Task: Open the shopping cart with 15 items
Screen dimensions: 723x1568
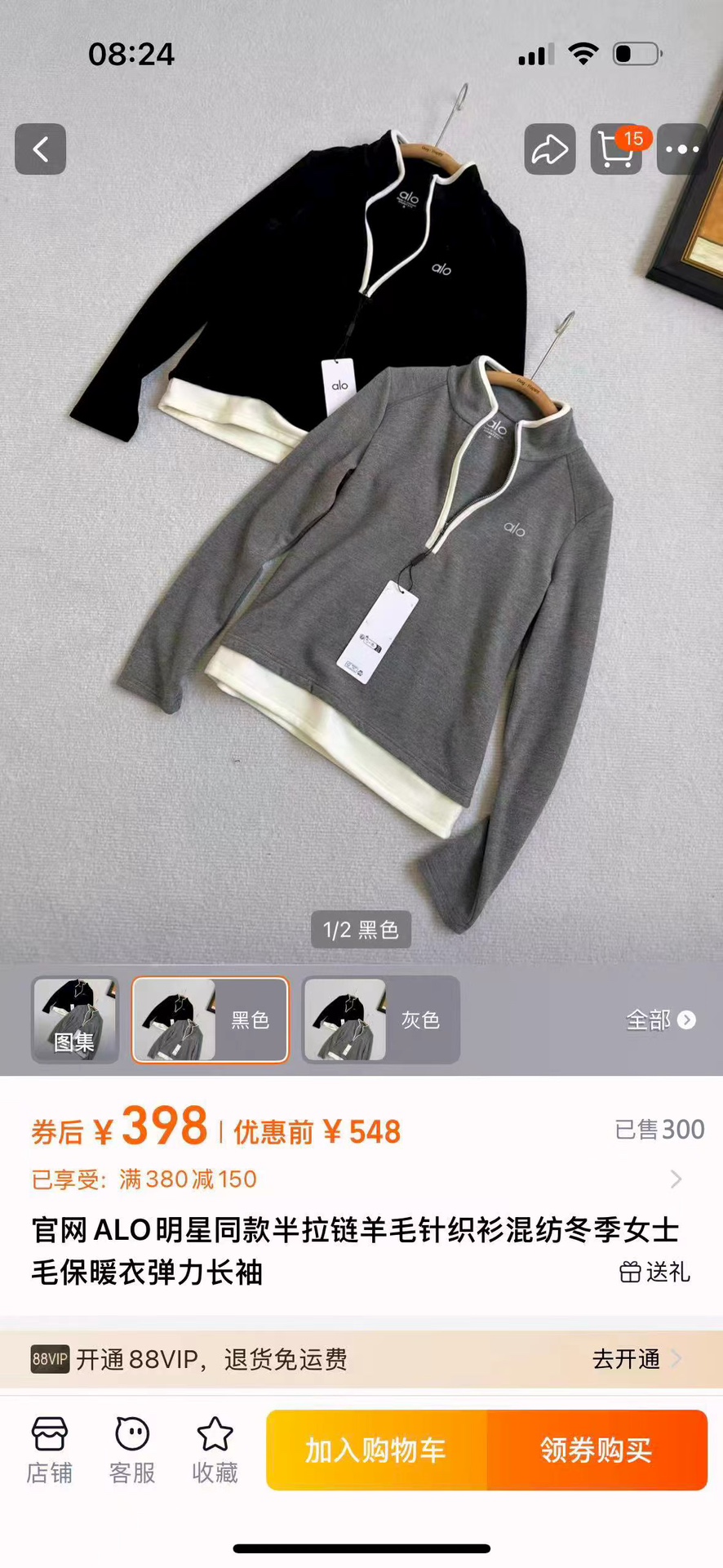Action: point(616,149)
